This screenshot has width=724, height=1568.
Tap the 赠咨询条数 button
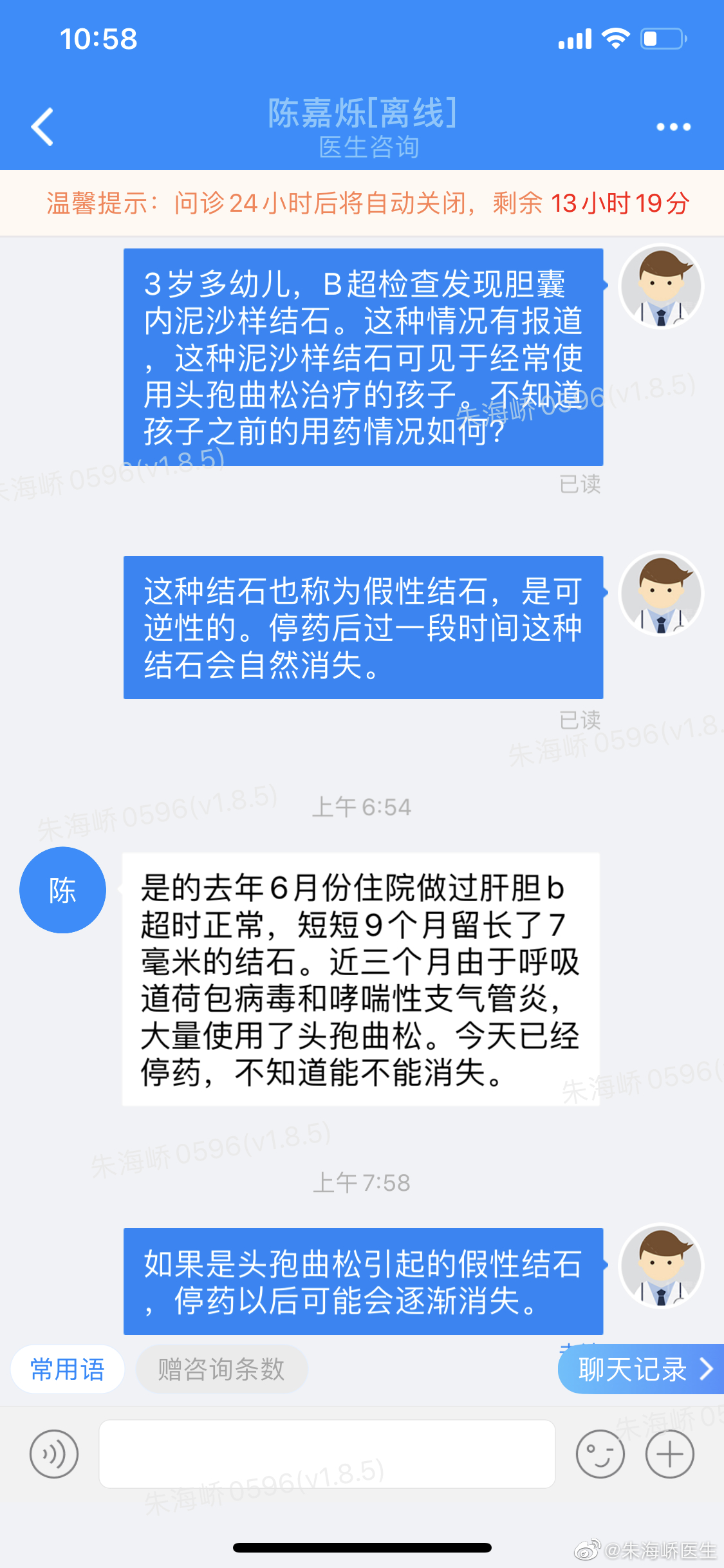click(x=221, y=1369)
